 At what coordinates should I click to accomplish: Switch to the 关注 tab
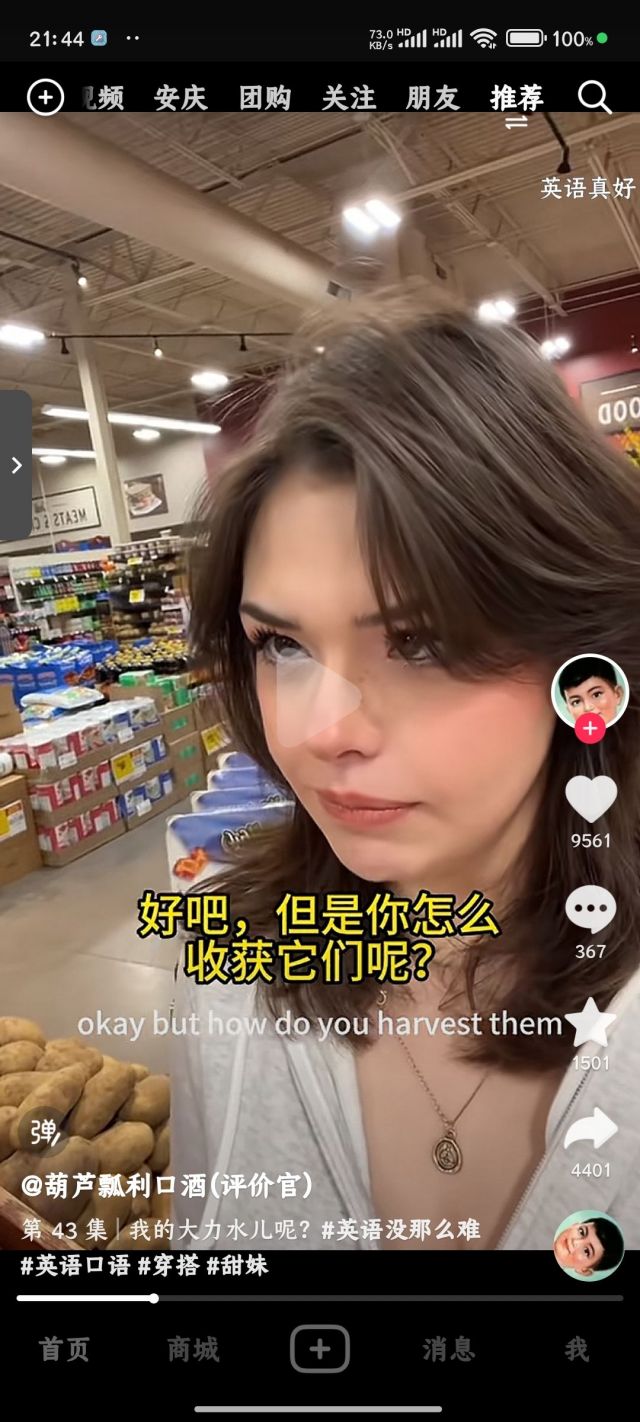[x=349, y=97]
